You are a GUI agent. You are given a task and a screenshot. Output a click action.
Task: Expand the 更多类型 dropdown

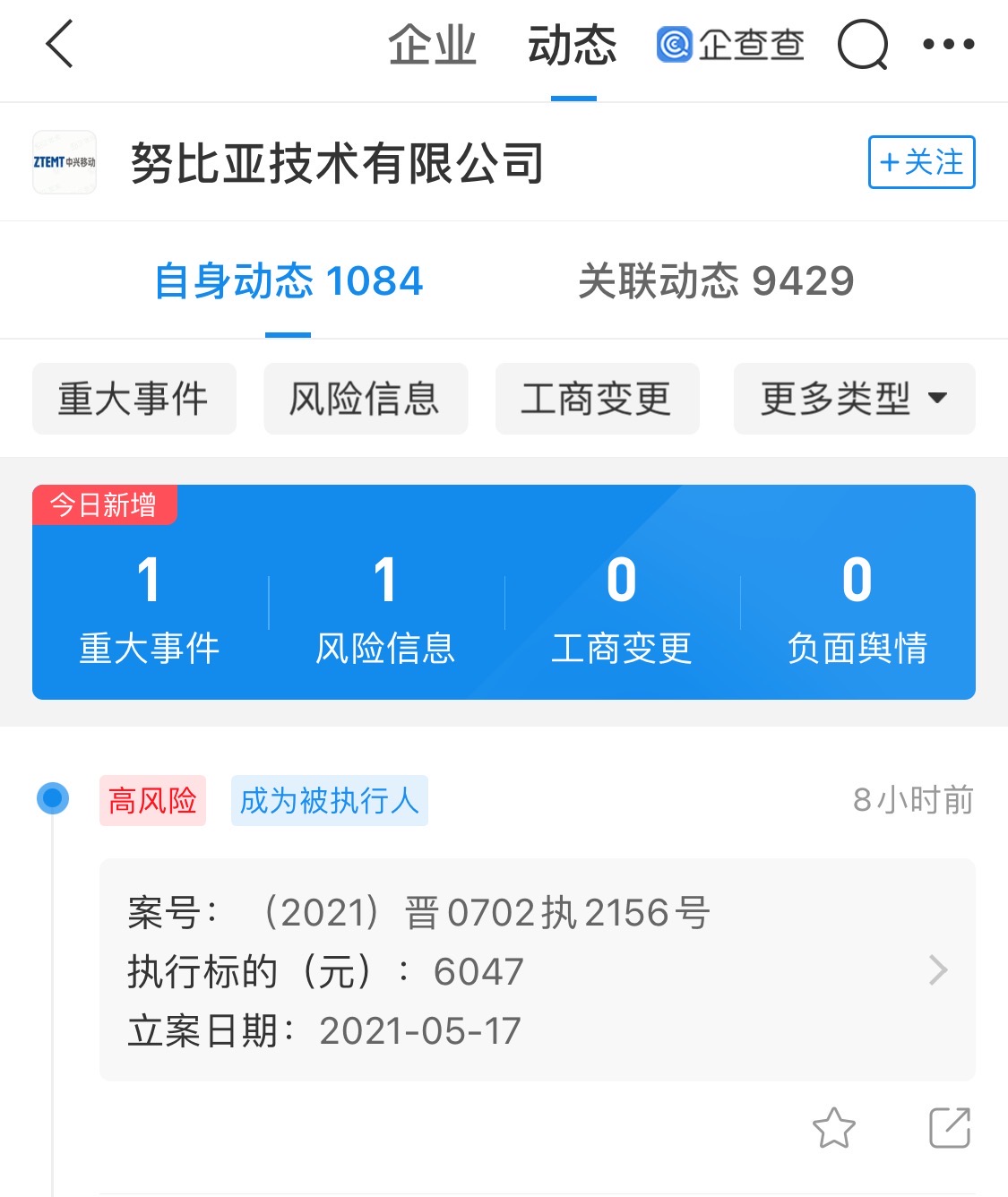point(854,399)
